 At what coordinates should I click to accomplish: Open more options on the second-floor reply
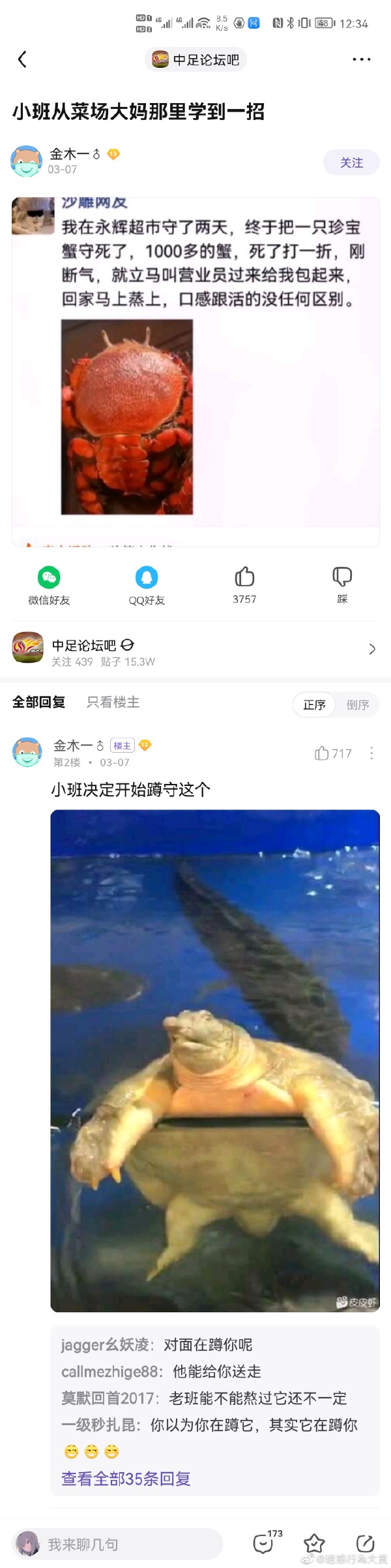tap(371, 753)
